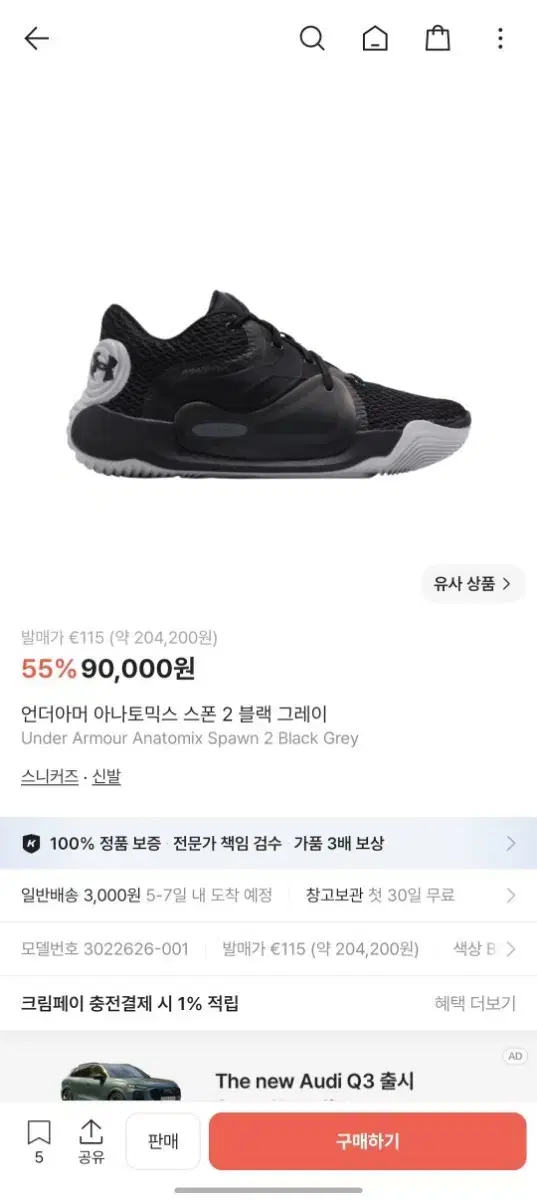Open the search magnifier icon
Viewport: 537px width, 1200px height.
click(x=312, y=39)
